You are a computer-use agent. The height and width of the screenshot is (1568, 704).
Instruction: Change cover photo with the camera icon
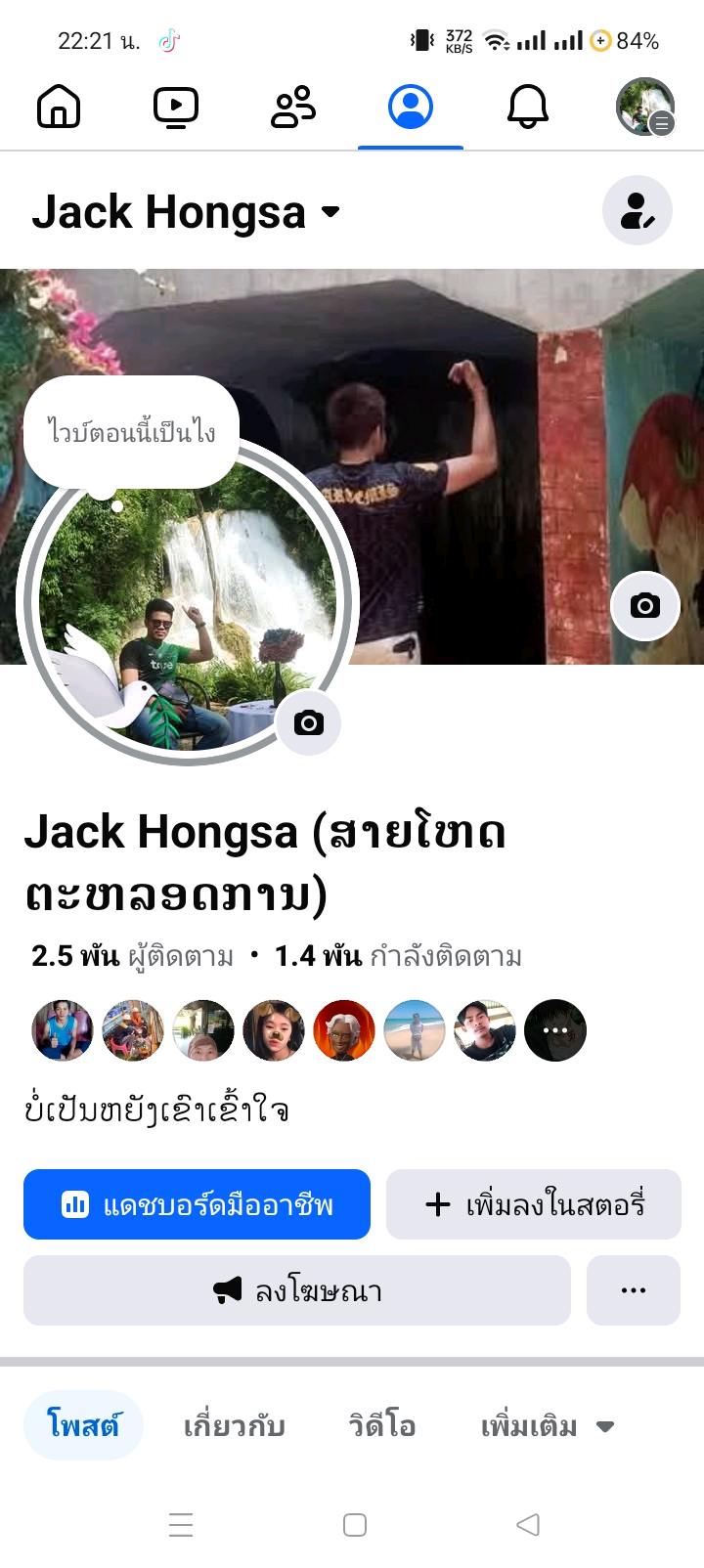pyautogui.click(x=645, y=606)
